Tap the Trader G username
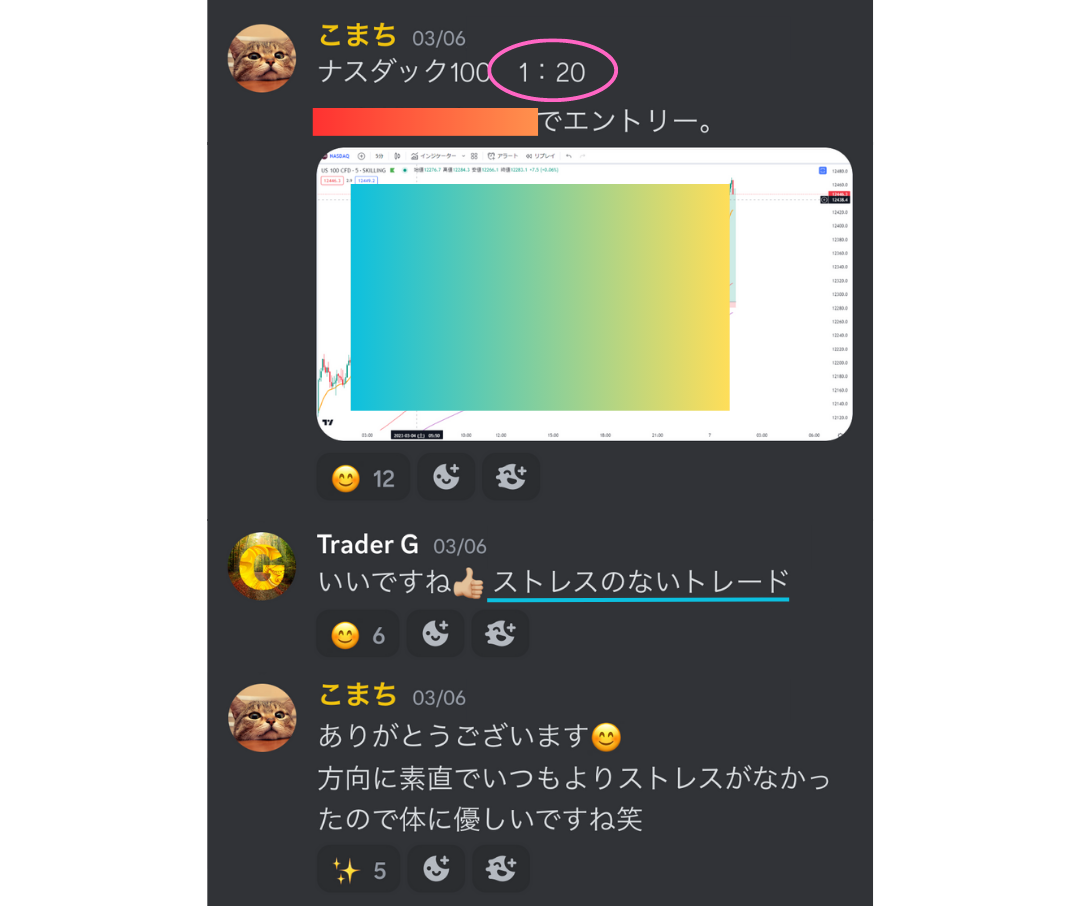Screen dimensions: 1080x906 (x=367, y=544)
